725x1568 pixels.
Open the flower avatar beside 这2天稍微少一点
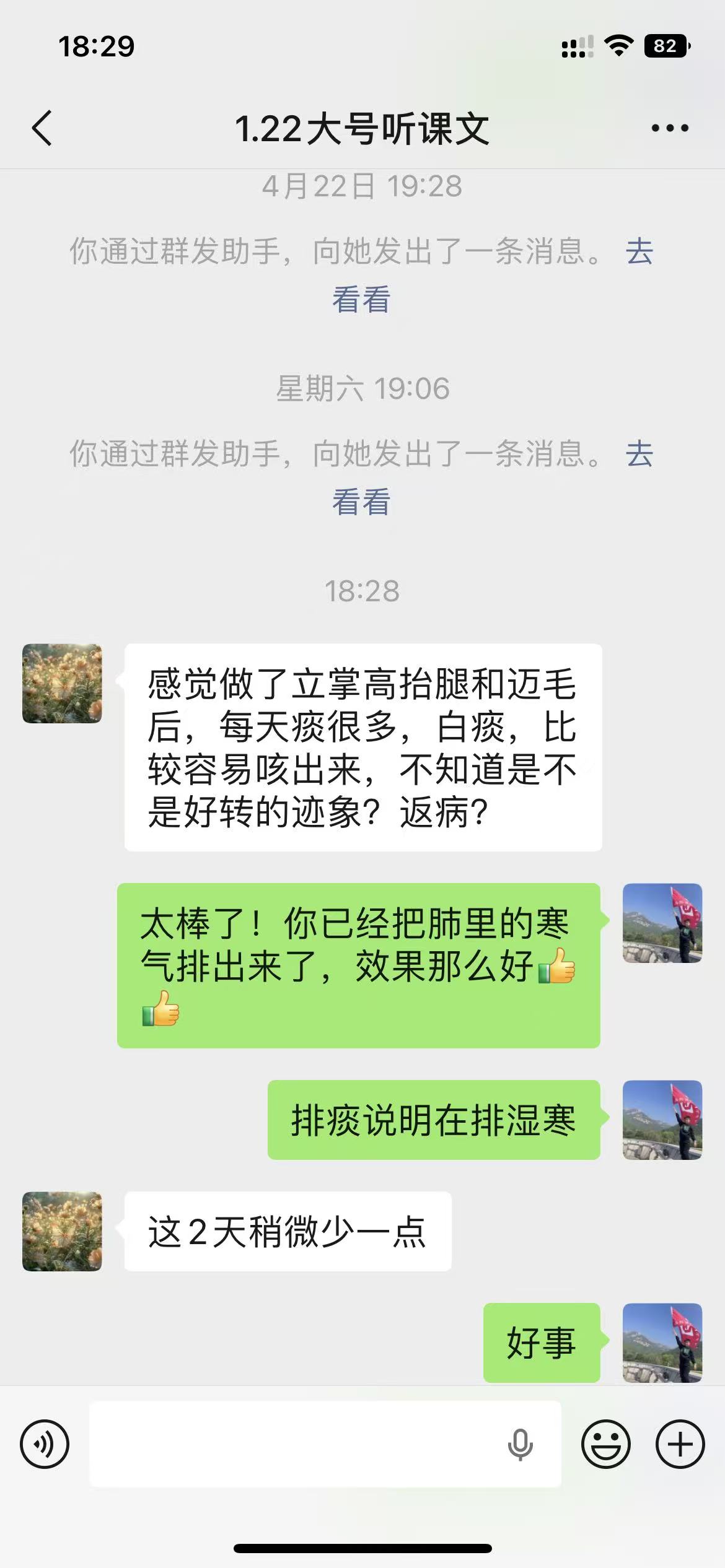[x=62, y=1232]
